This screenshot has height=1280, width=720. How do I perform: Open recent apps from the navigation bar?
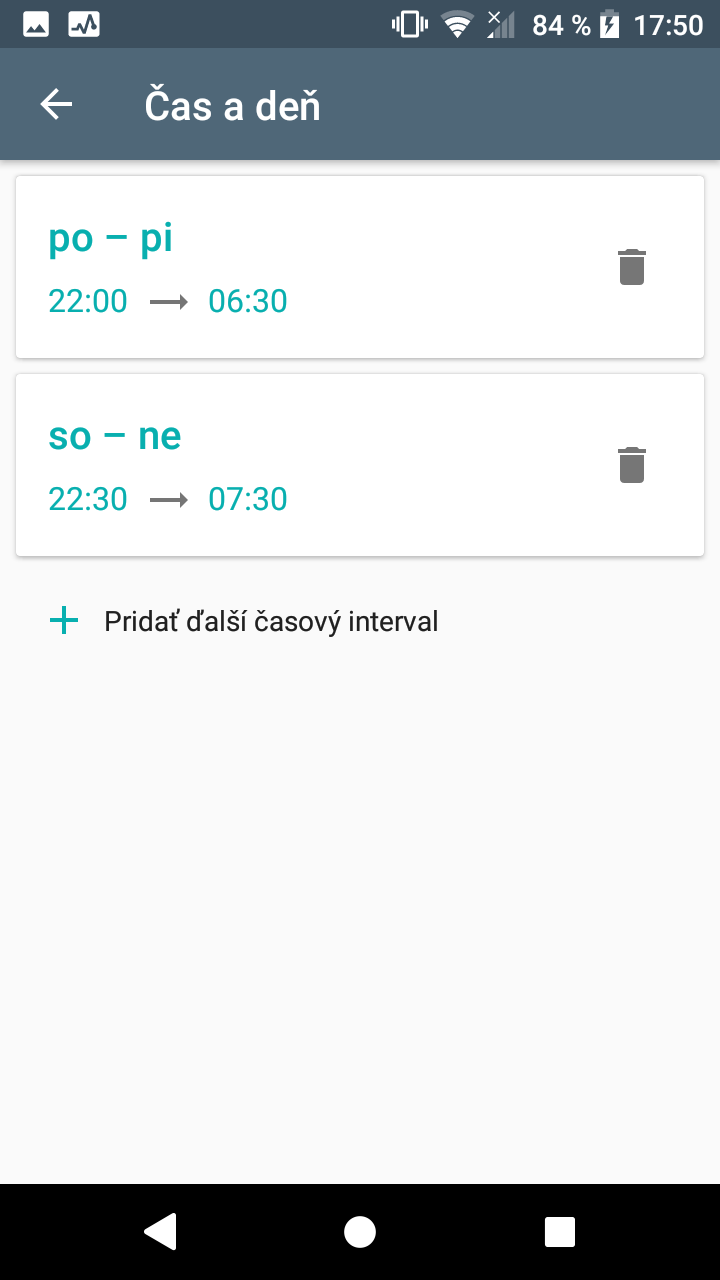560,1232
